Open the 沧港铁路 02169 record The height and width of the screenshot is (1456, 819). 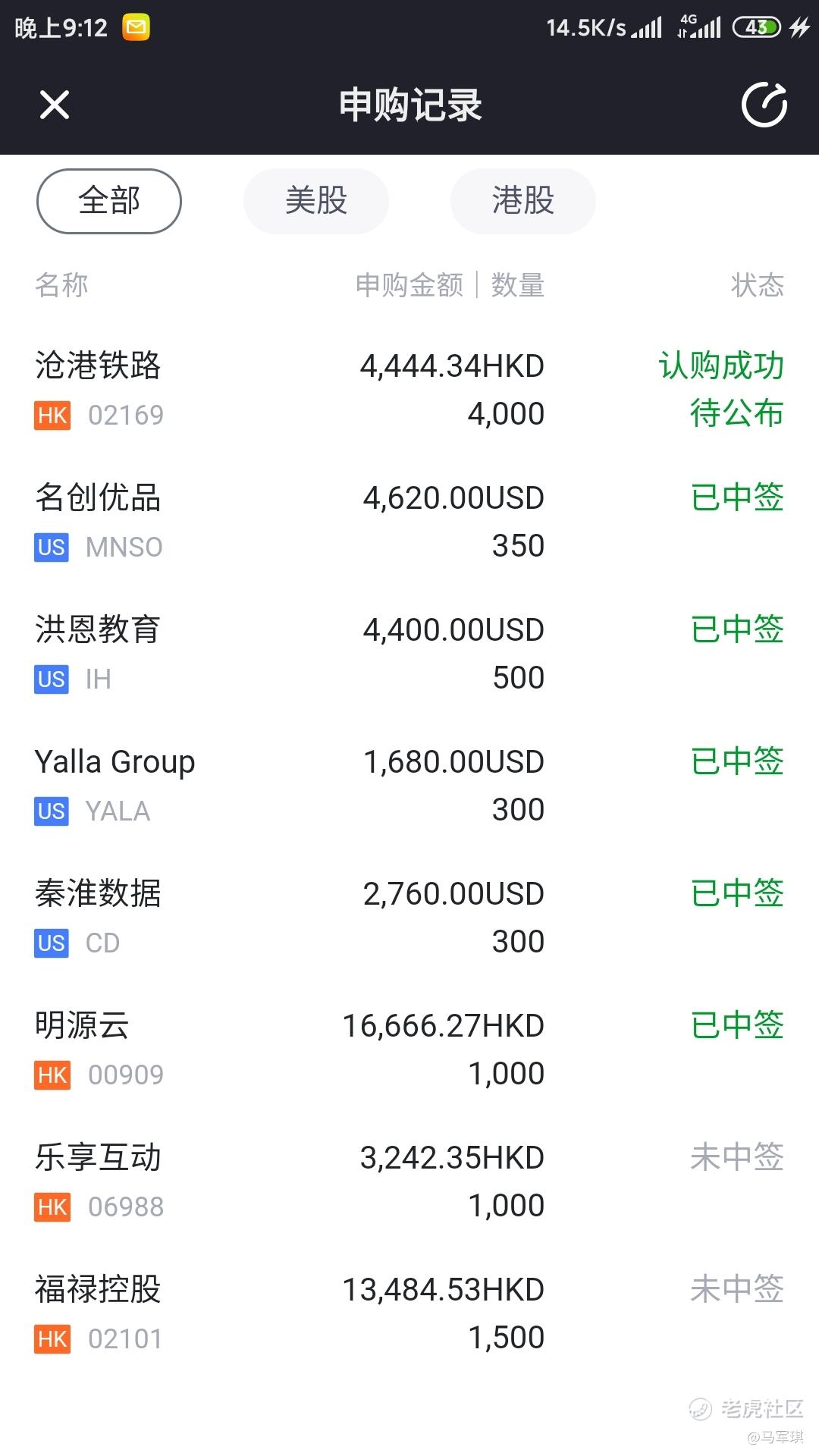click(x=409, y=390)
